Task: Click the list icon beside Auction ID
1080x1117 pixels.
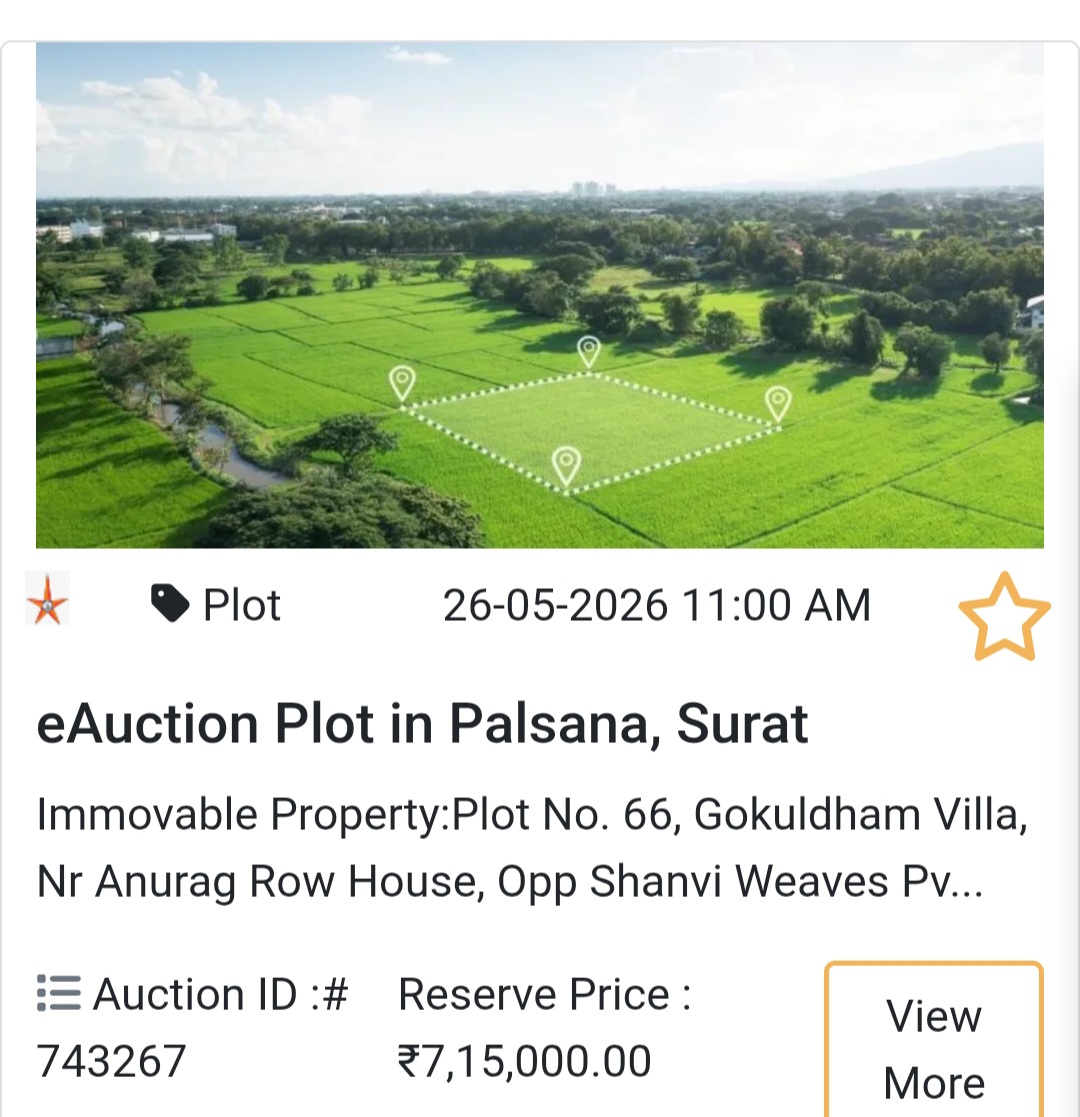Action: pos(58,993)
